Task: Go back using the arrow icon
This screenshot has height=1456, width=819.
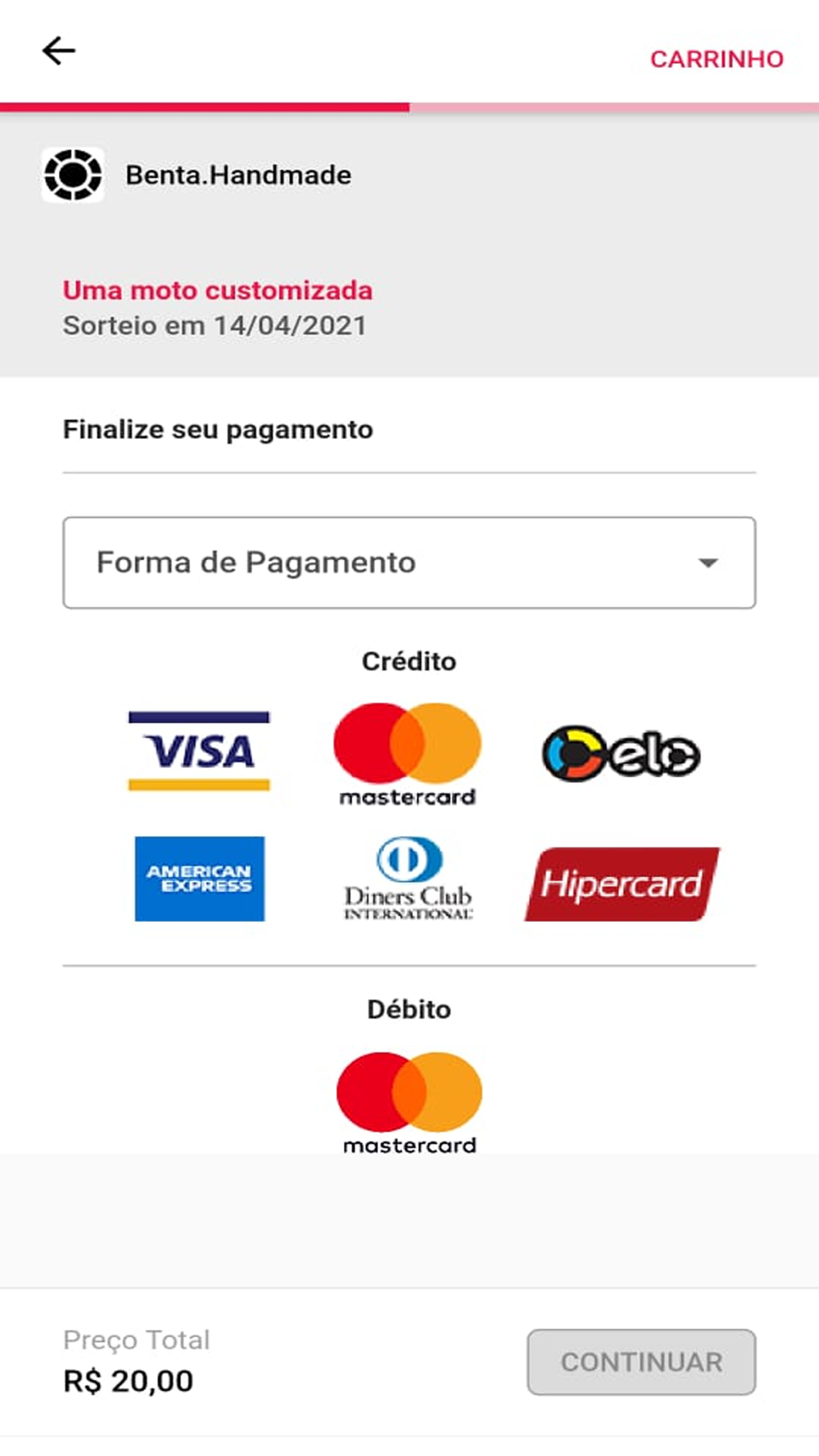Action: tap(59, 51)
